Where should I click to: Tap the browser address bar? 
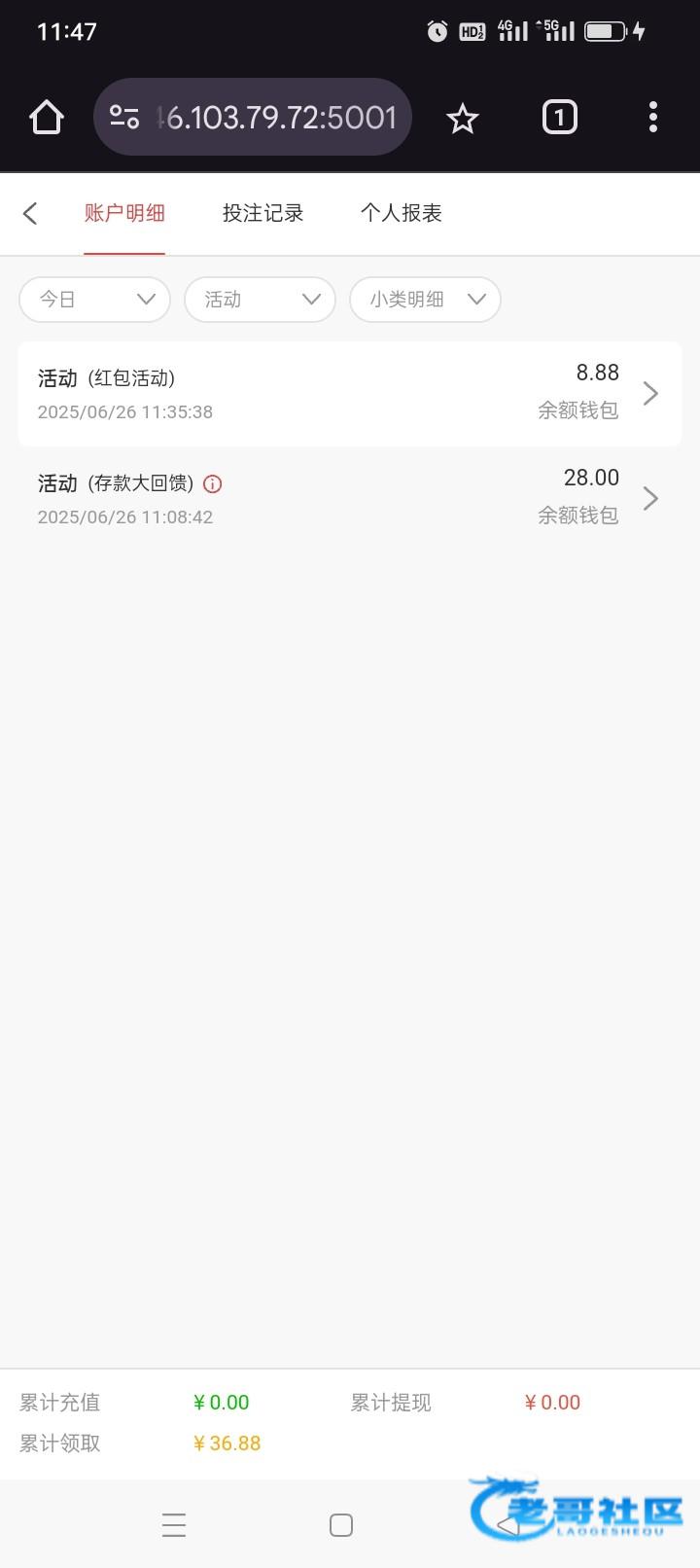[x=253, y=118]
